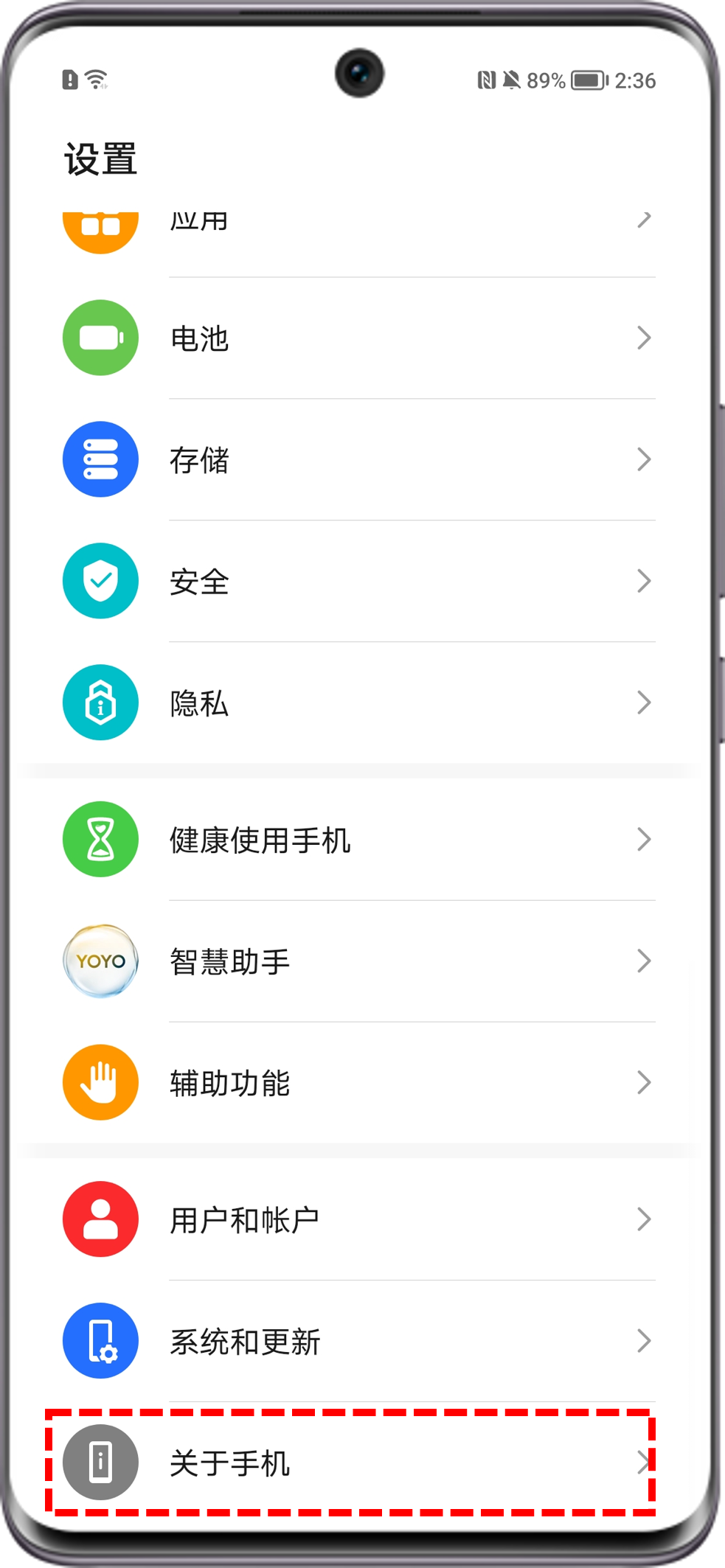Open 智慧助手 YOYO assistant settings
Image resolution: width=725 pixels, height=1568 pixels.
[x=229, y=961]
